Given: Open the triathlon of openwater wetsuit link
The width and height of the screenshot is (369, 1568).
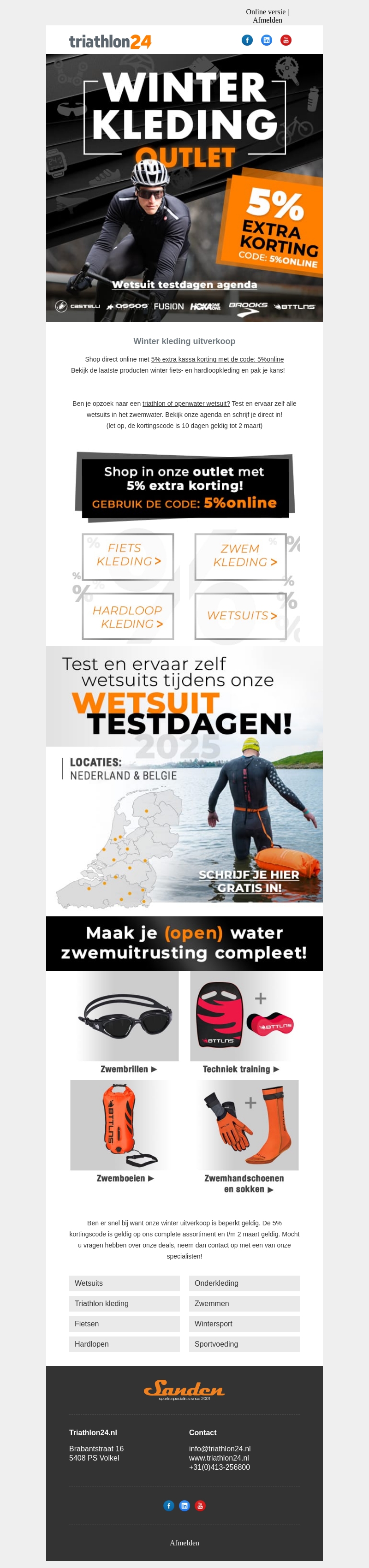Looking at the screenshot, I should (x=186, y=404).
